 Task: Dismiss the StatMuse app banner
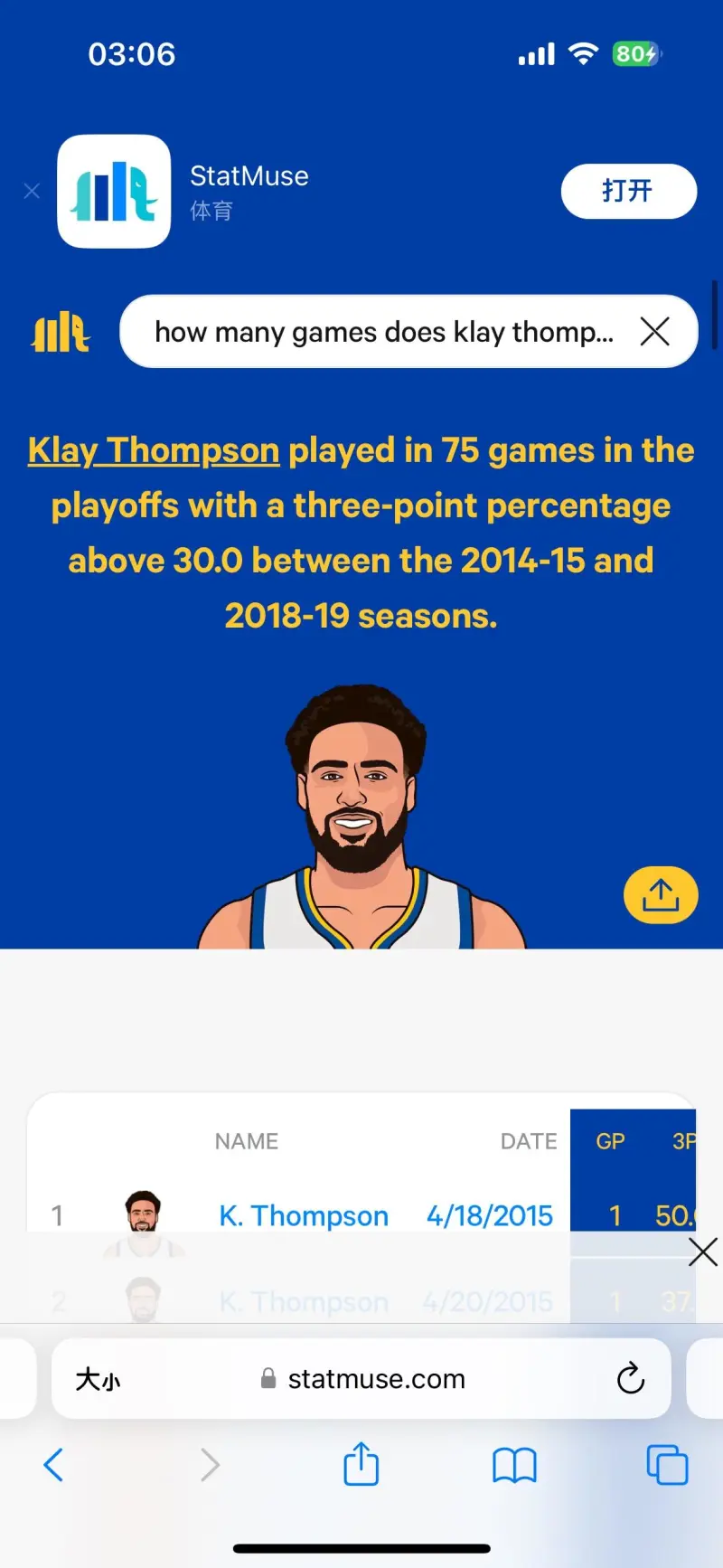[x=32, y=191]
